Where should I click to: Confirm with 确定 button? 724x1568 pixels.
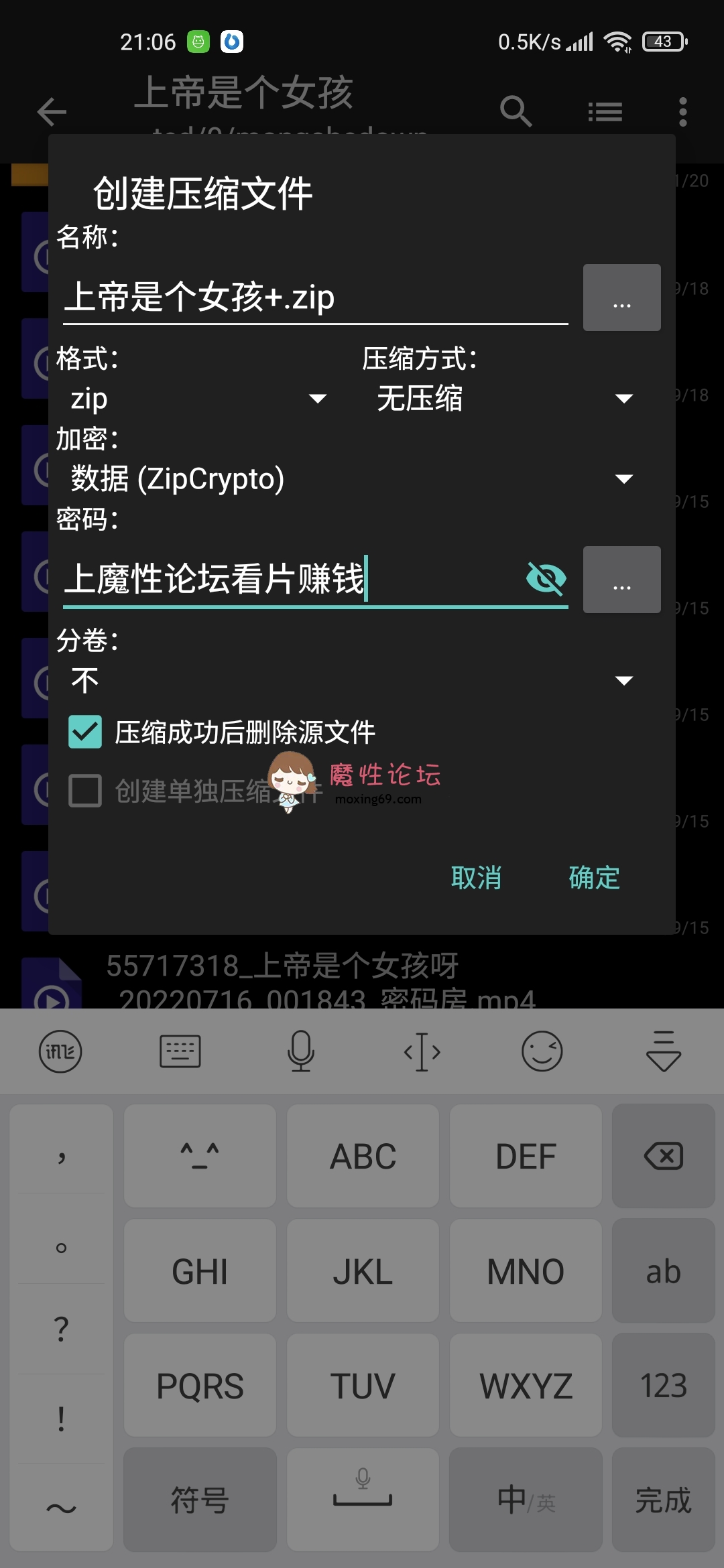pos(594,878)
